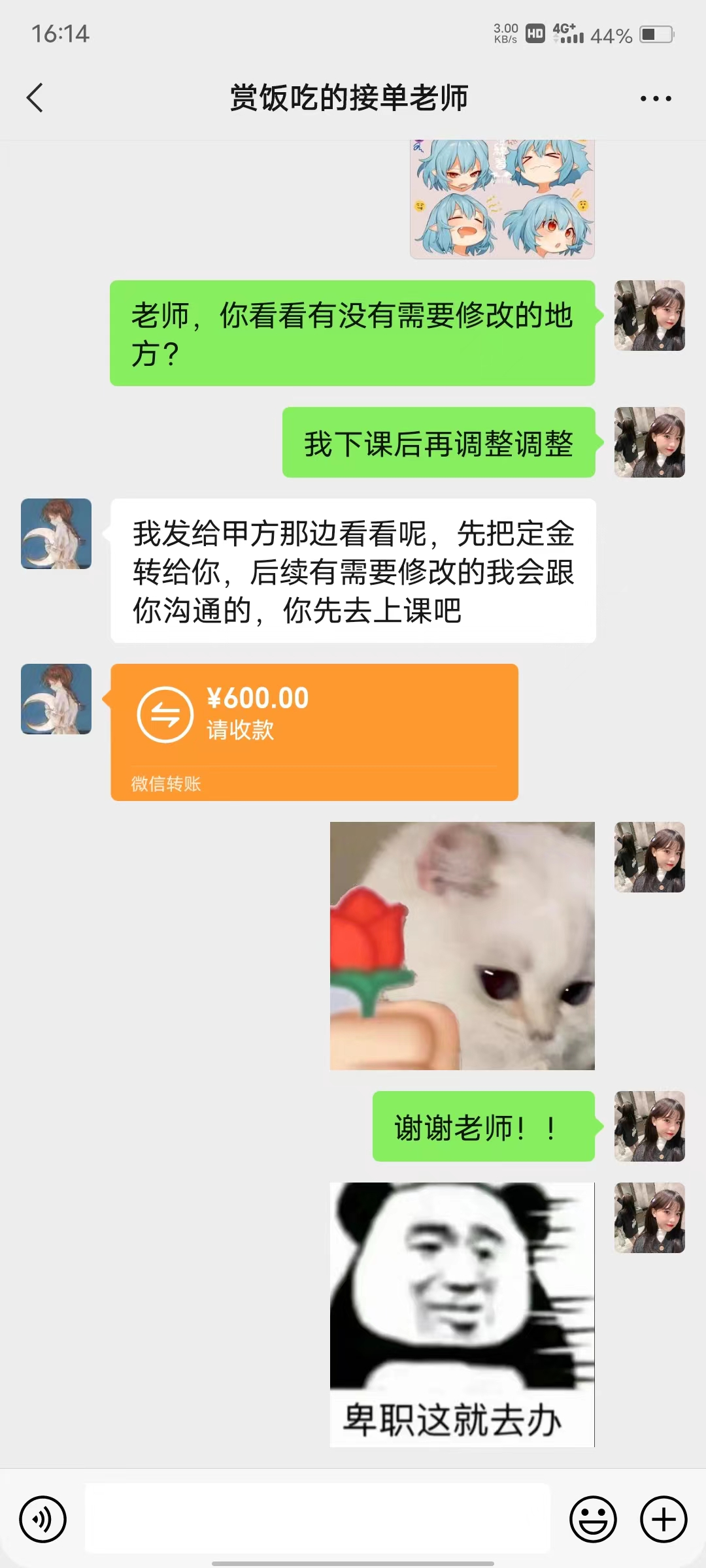This screenshot has height=1568, width=706.
Task: Accept the ¥600.00 WeChat transfer
Action: [x=314, y=732]
